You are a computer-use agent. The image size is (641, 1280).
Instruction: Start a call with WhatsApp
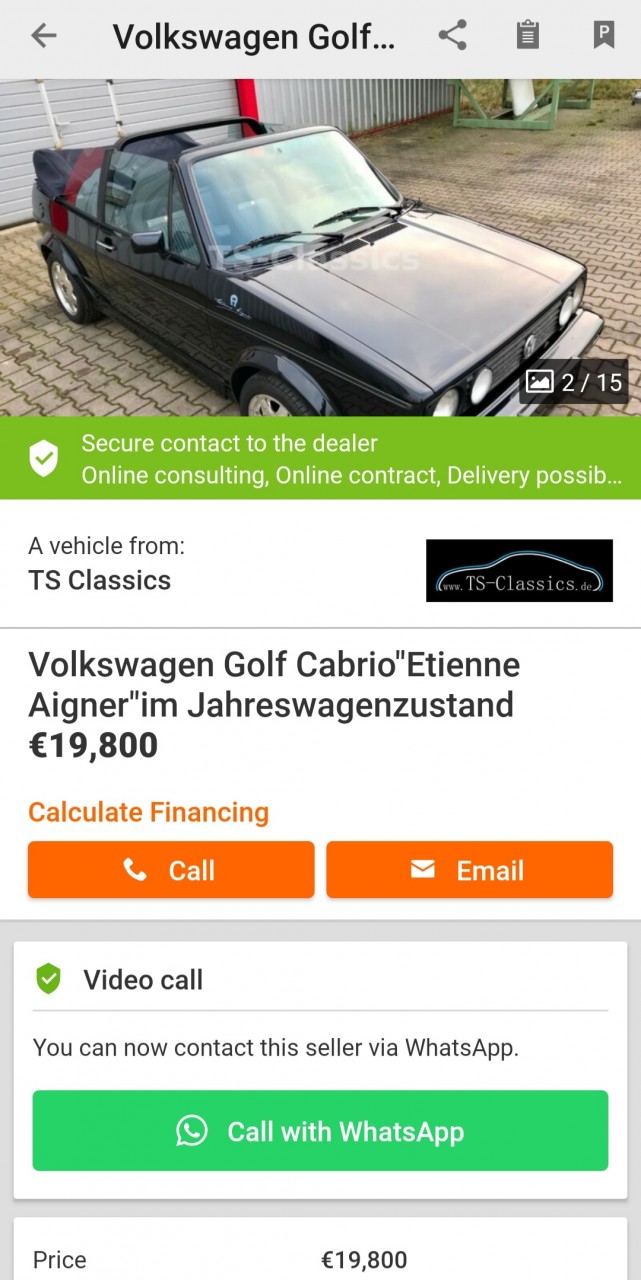320,1131
